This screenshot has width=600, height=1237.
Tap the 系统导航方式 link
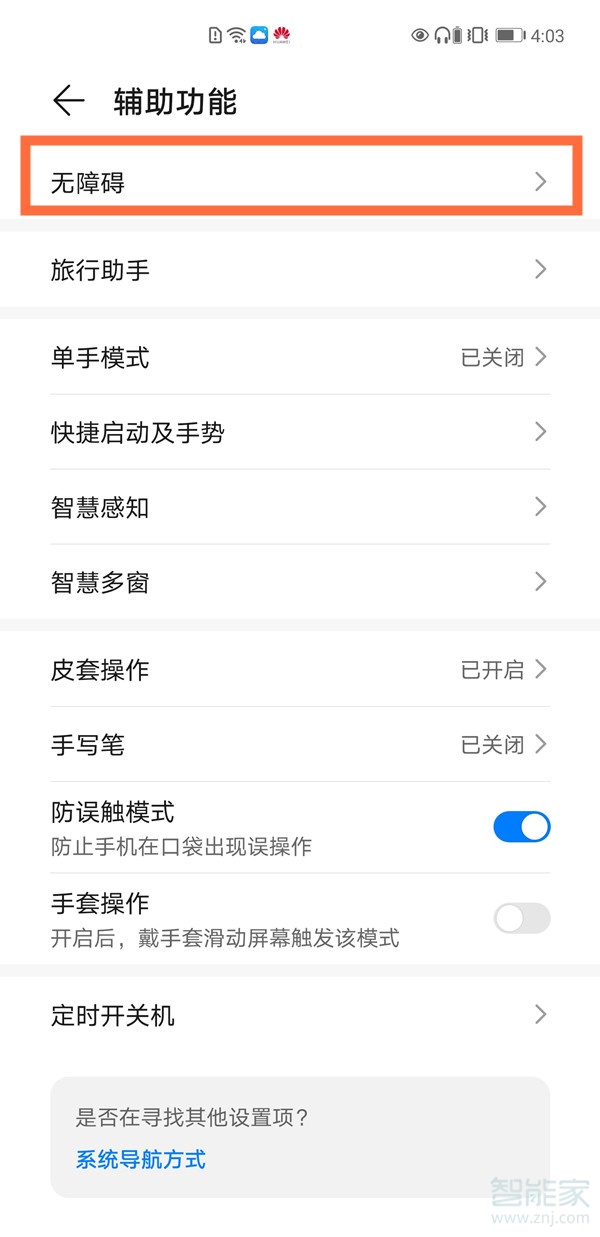141,1160
